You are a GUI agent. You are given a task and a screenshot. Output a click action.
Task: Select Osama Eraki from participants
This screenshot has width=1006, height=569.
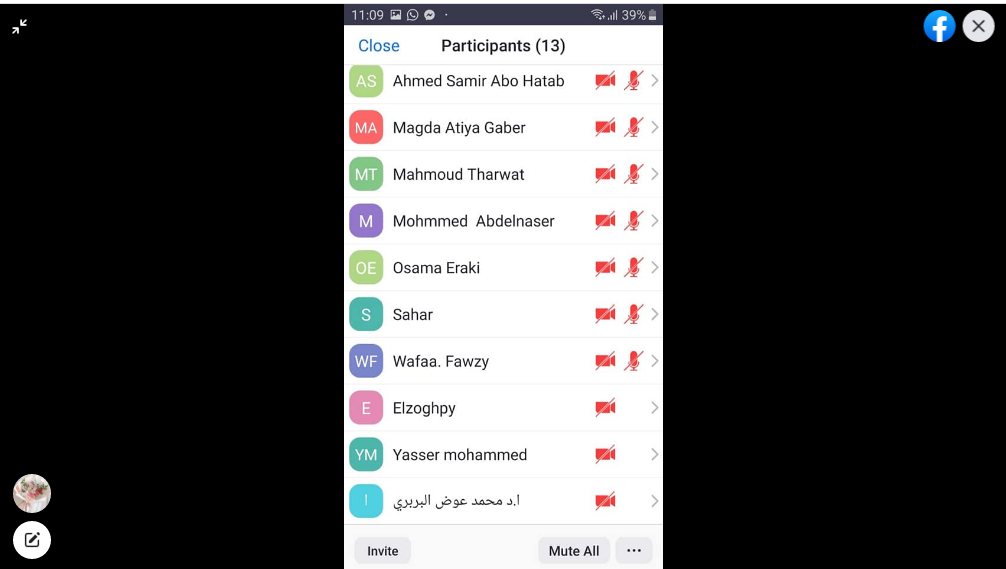(436, 268)
